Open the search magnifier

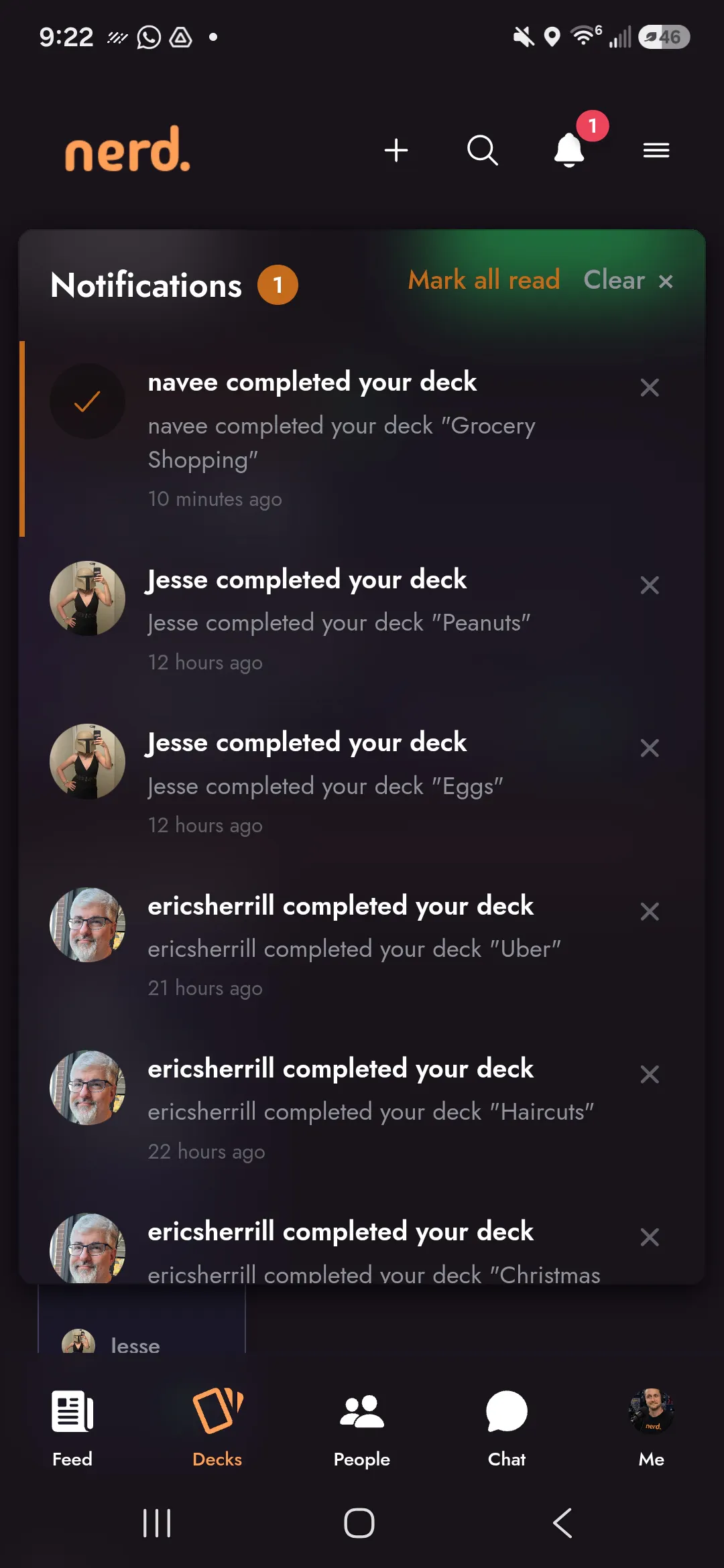(x=483, y=150)
